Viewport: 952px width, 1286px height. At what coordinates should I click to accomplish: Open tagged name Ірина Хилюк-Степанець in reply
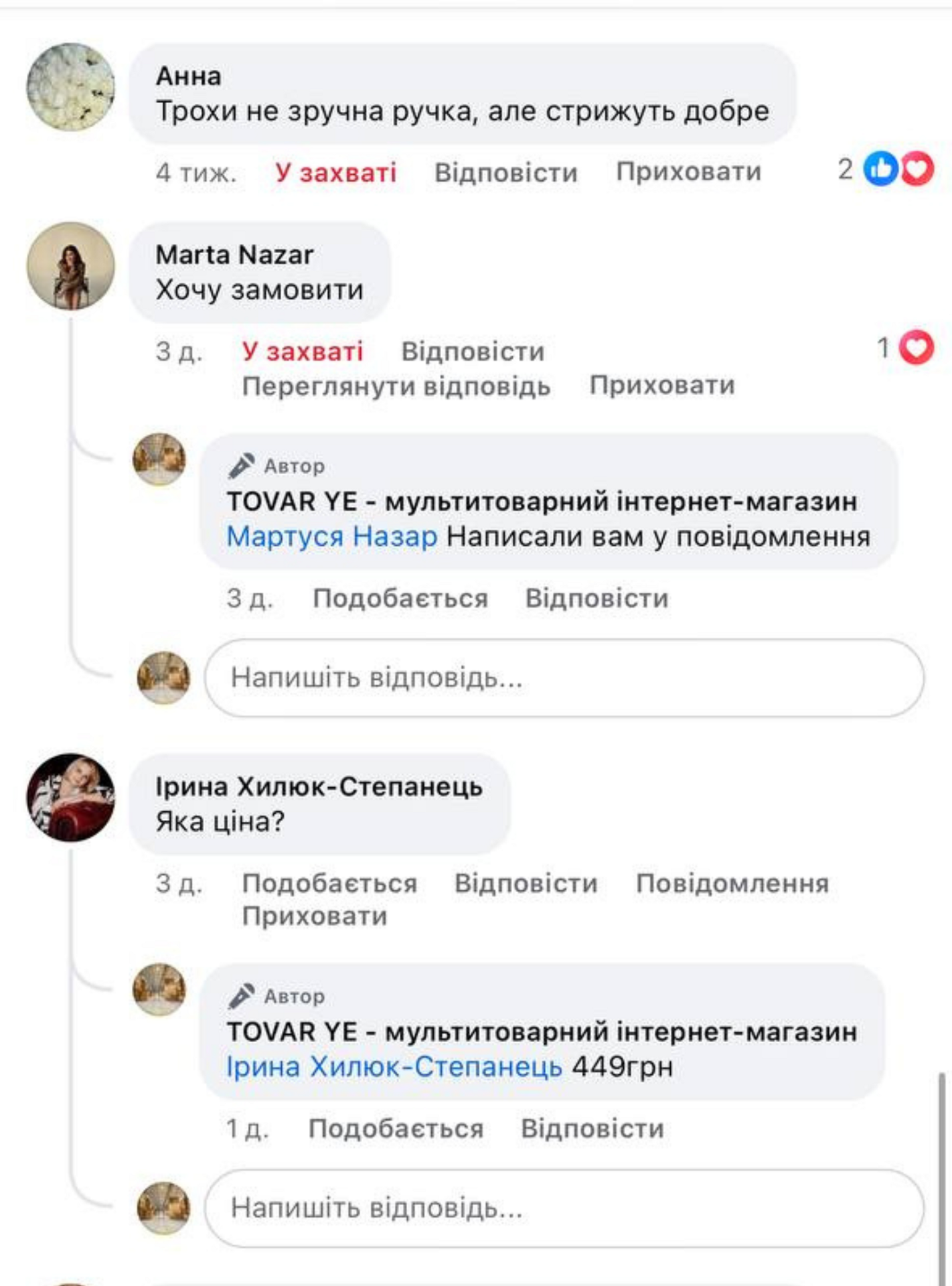(394, 1067)
